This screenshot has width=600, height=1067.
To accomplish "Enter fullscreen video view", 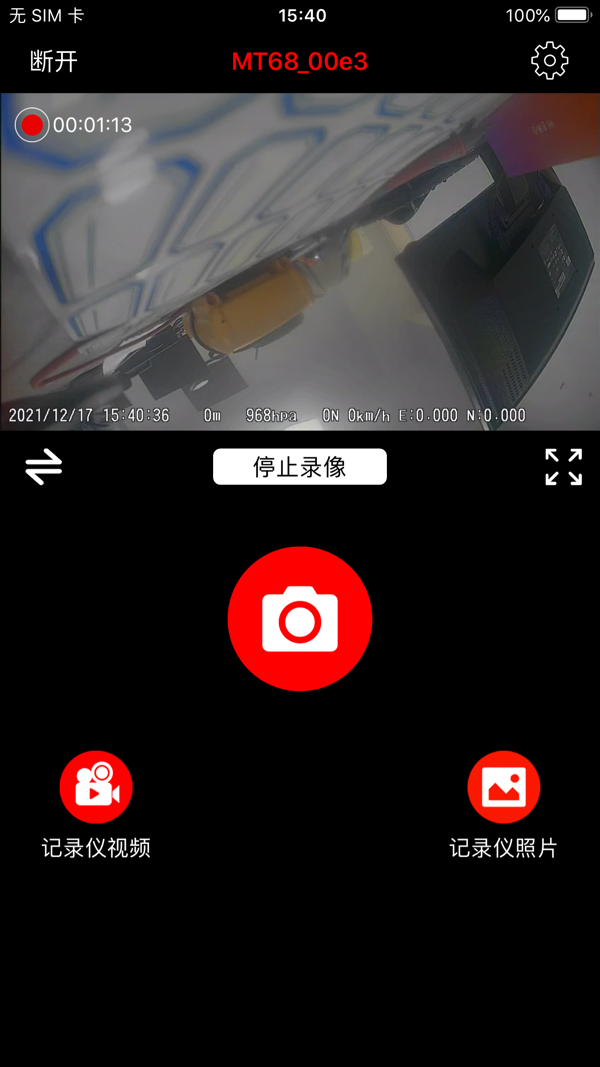I will point(563,467).
